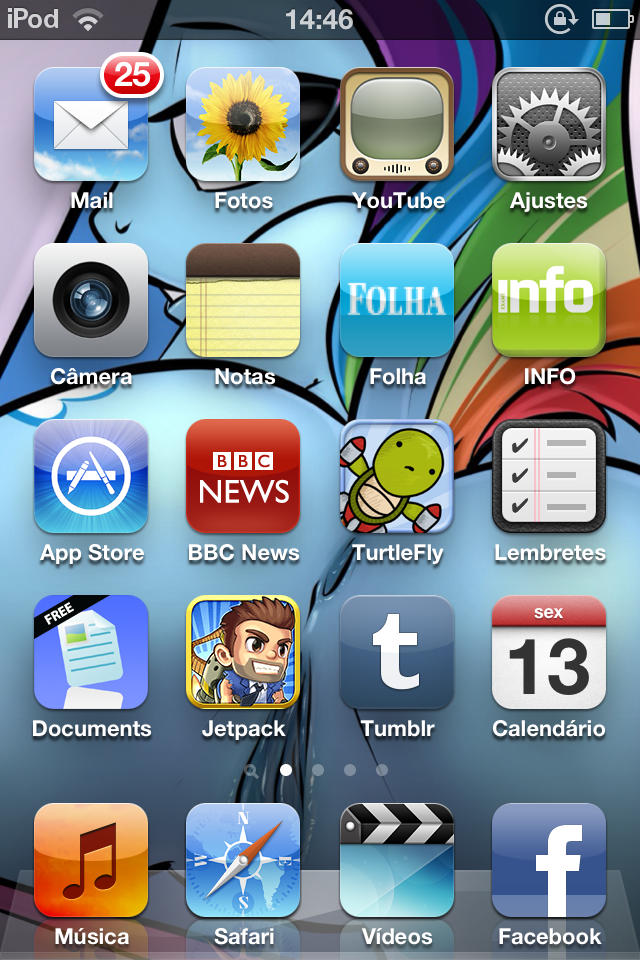The image size is (640, 960).
Task: Open Facebook from the dock
Action: (549, 860)
